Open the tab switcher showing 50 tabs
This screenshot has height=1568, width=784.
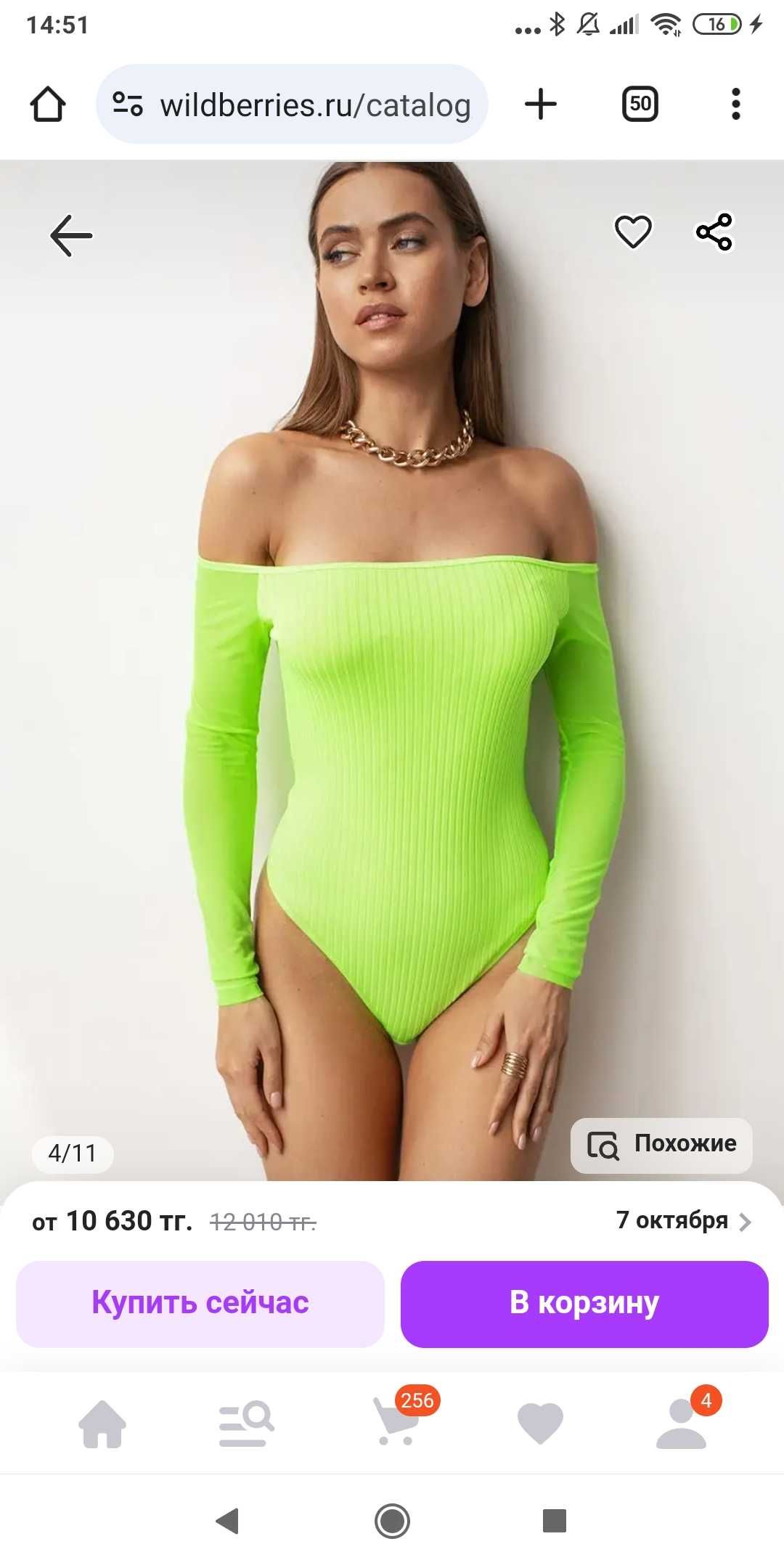[640, 104]
